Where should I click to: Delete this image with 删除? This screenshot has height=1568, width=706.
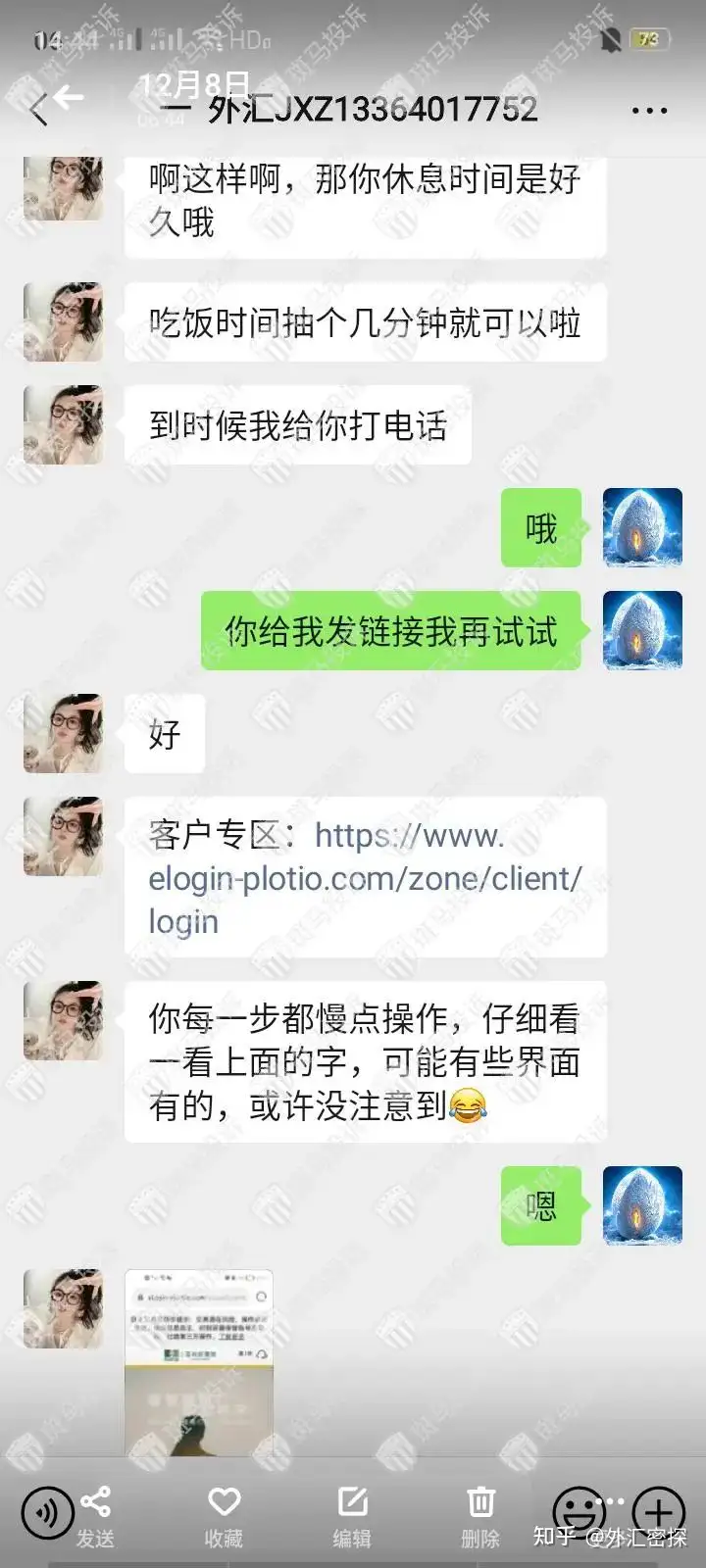(x=480, y=1514)
